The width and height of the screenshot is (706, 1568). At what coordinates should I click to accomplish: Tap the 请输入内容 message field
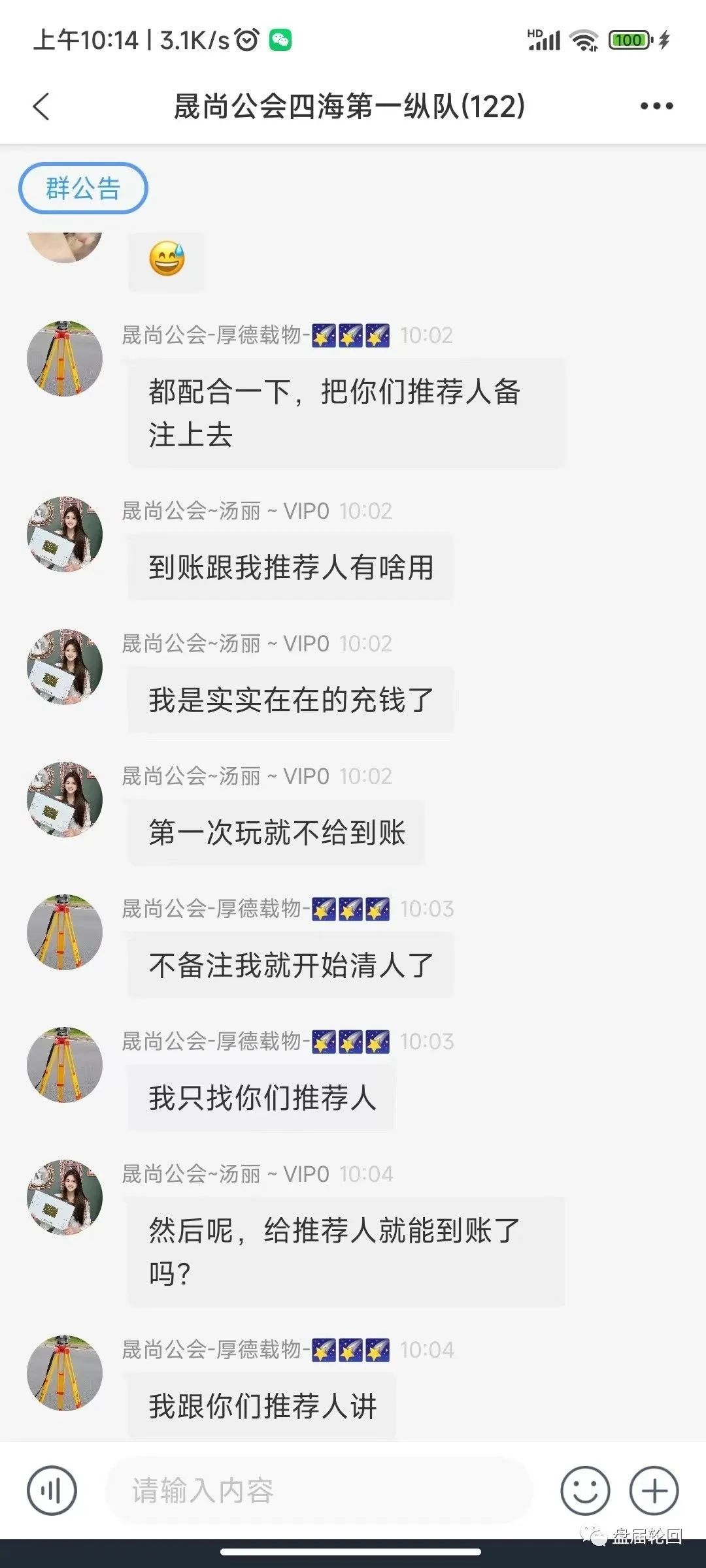point(319,1490)
